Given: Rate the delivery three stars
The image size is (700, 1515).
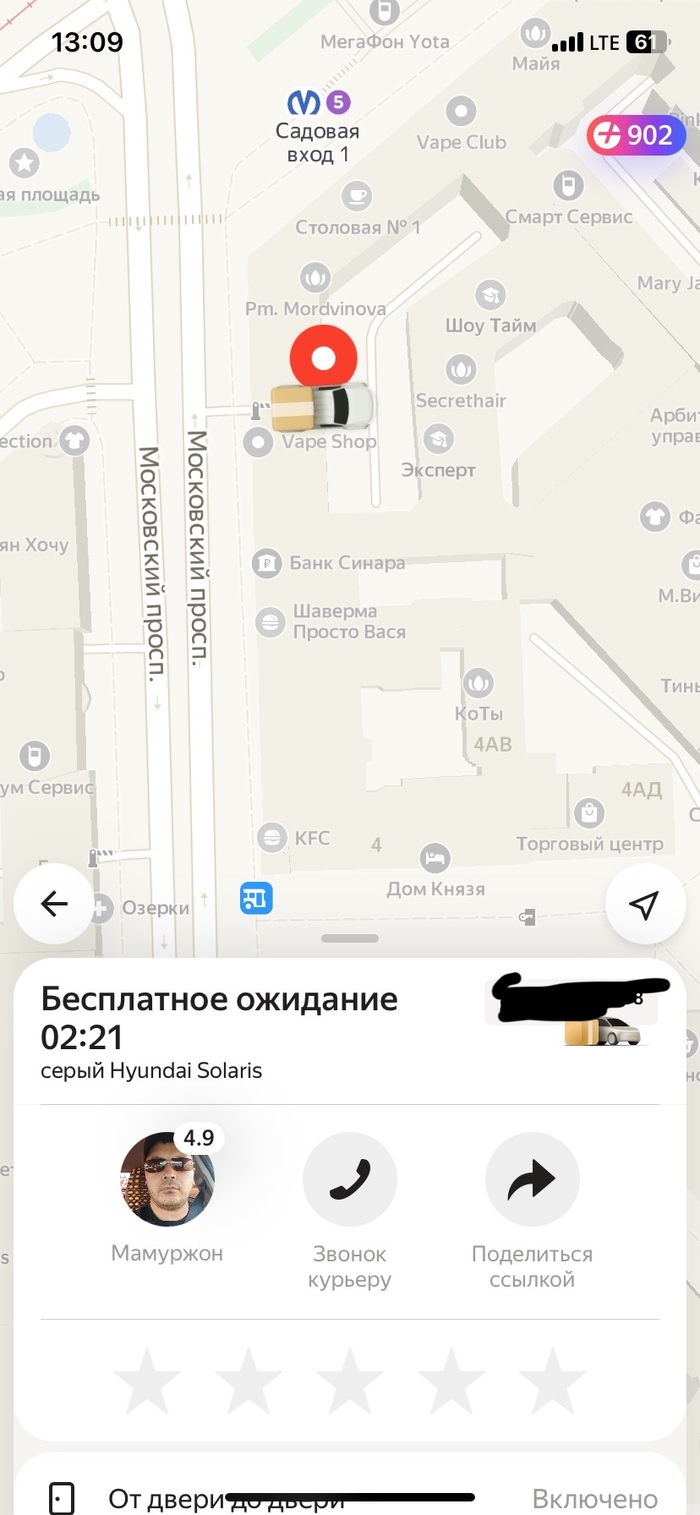Looking at the screenshot, I should point(350,1381).
